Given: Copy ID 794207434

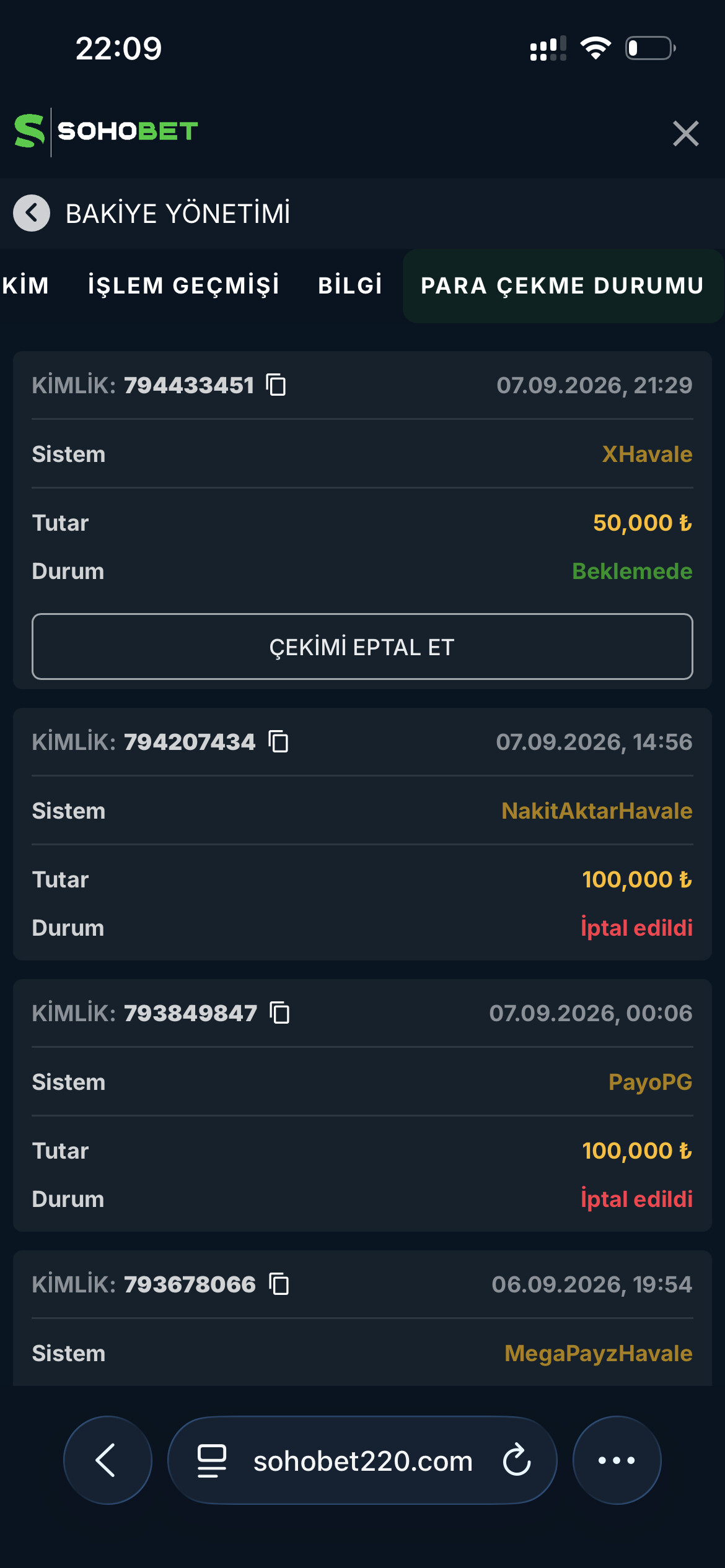Looking at the screenshot, I should click(278, 741).
